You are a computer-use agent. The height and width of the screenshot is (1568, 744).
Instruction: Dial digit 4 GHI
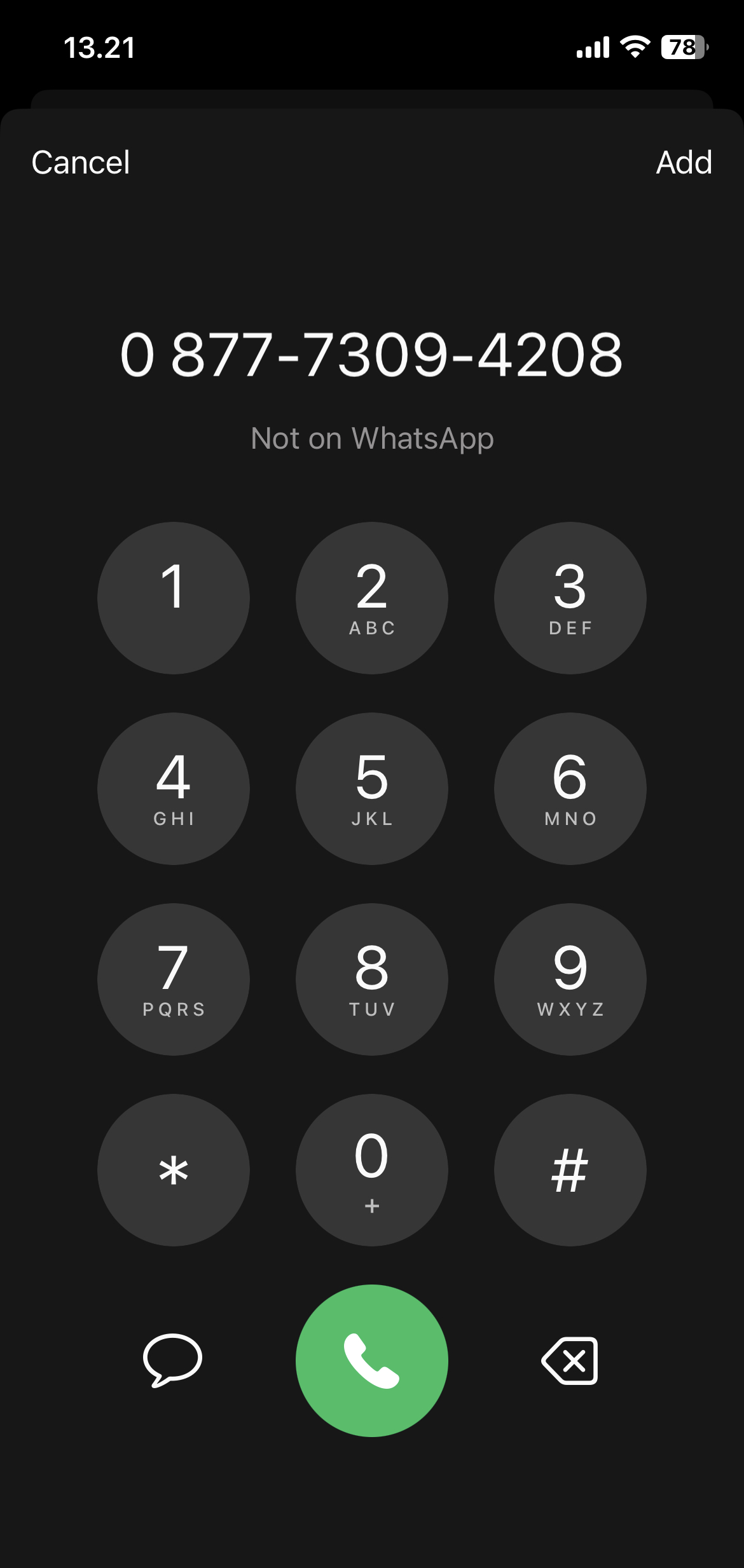pyautogui.click(x=174, y=788)
